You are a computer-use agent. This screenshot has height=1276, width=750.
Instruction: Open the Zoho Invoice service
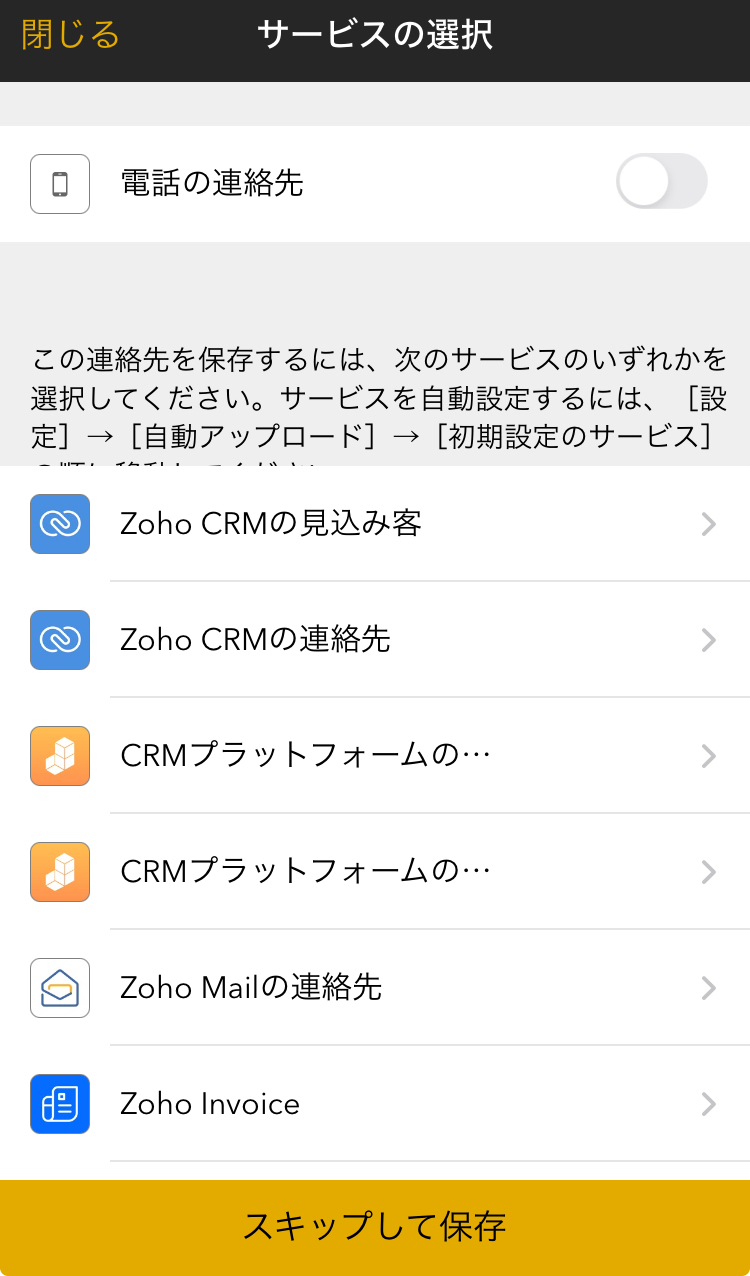click(x=375, y=1104)
